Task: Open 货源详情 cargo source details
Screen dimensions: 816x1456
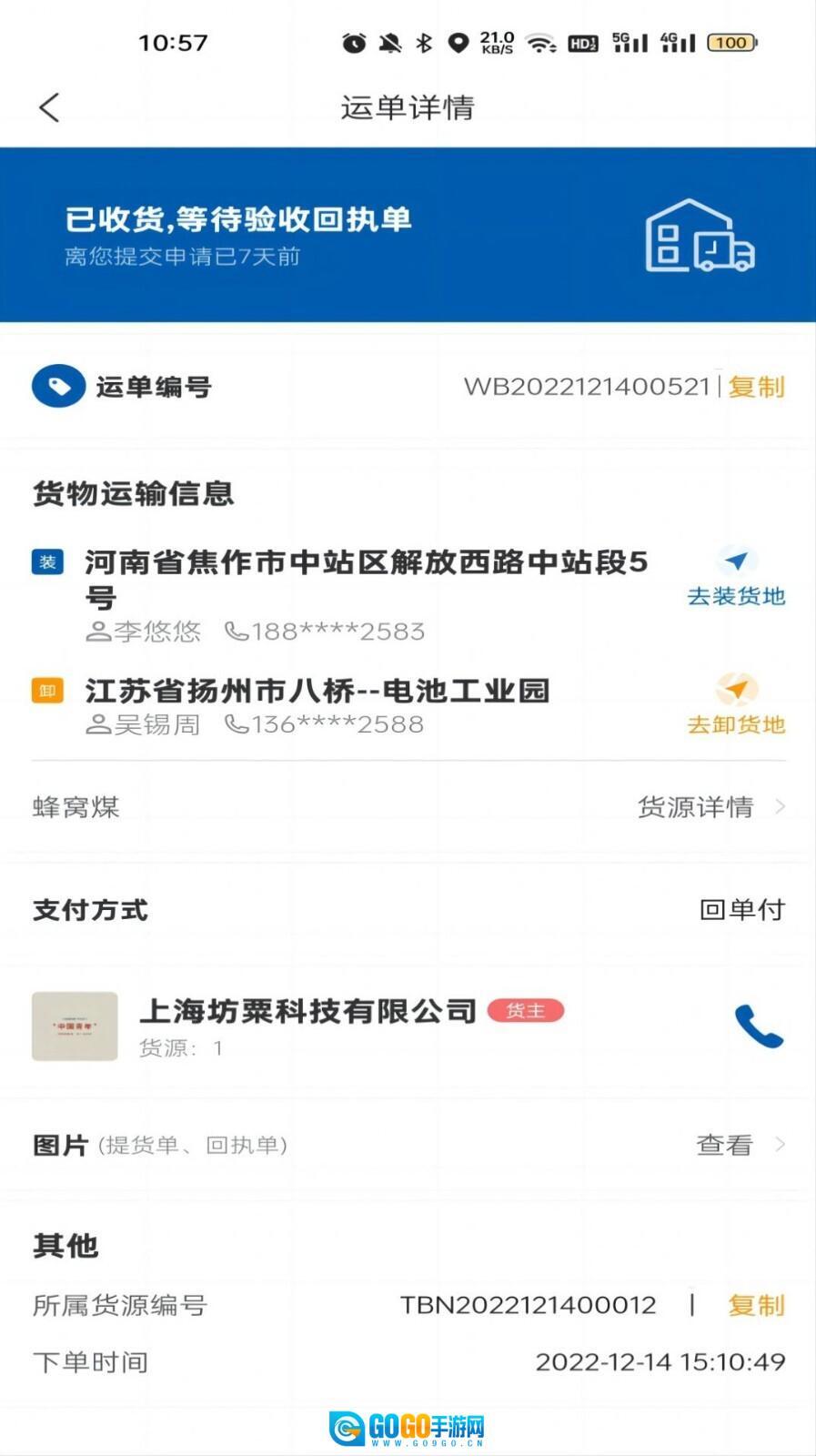Action: (710, 807)
